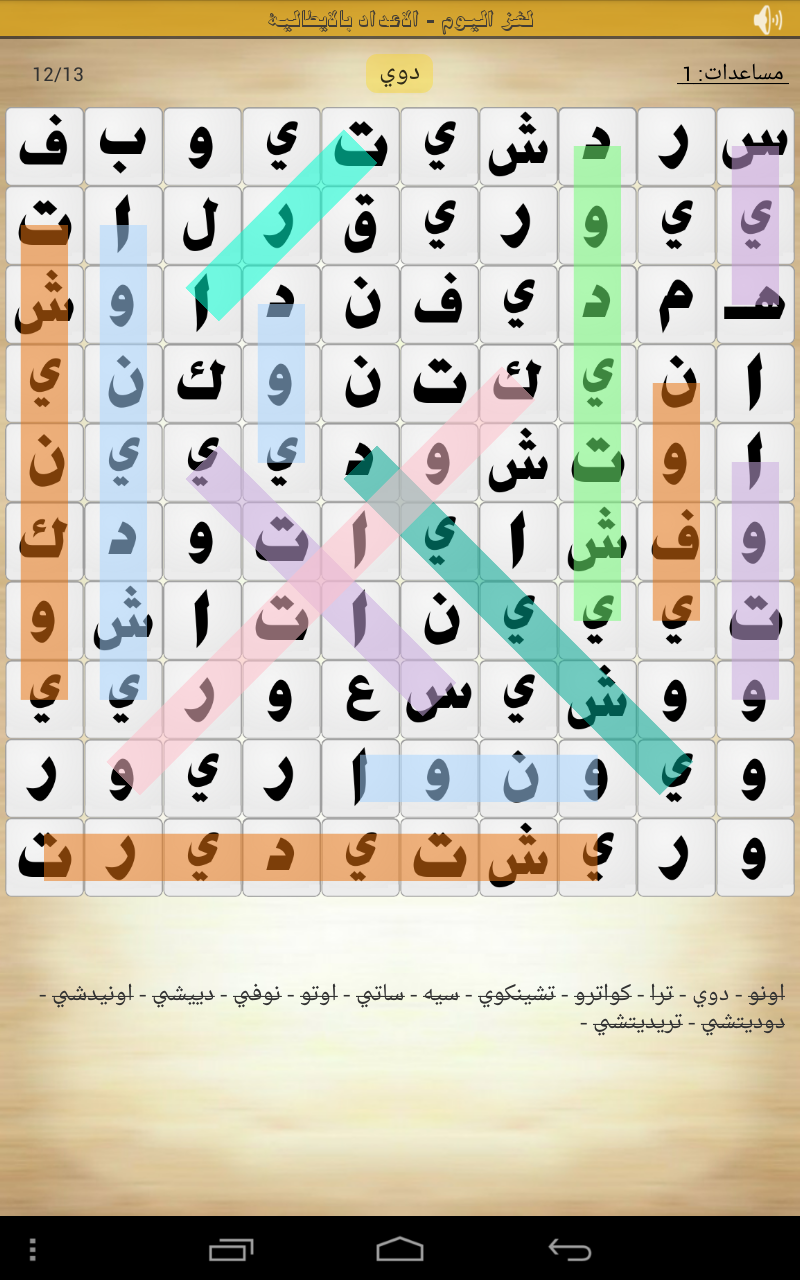Use a hint via مساعدات
The image size is (800, 1280).
tap(732, 73)
